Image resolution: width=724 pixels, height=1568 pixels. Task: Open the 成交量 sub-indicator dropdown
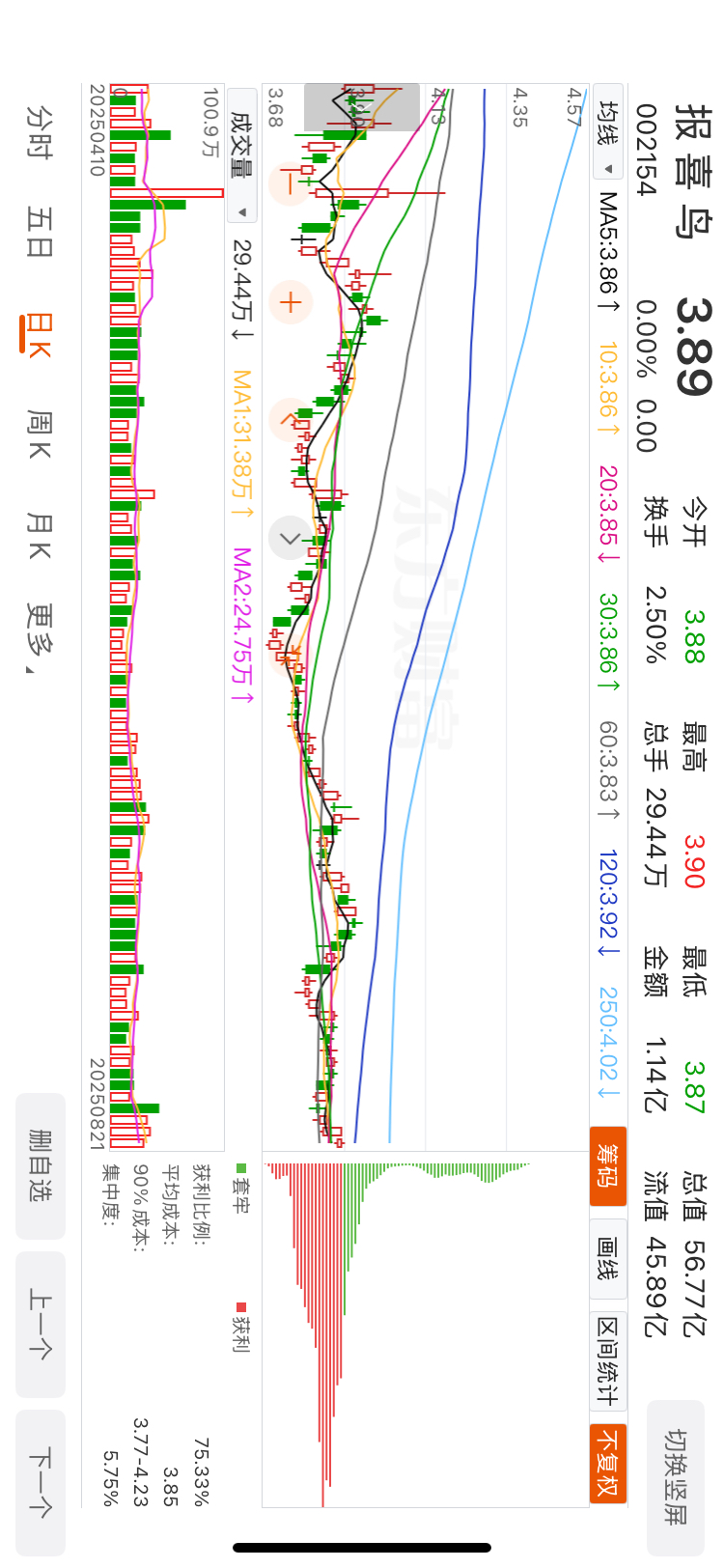click(x=241, y=154)
